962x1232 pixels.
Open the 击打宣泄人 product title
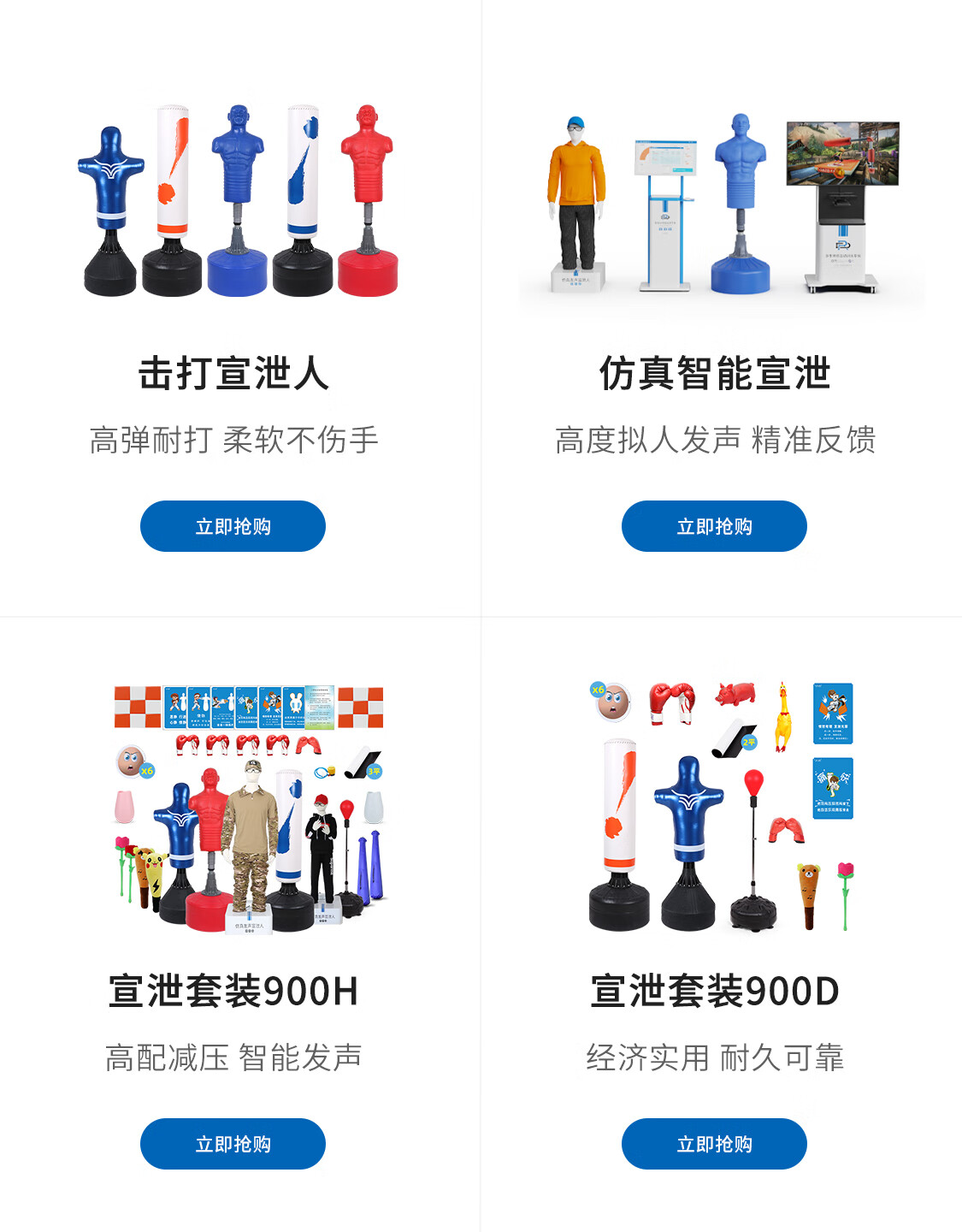(x=232, y=373)
